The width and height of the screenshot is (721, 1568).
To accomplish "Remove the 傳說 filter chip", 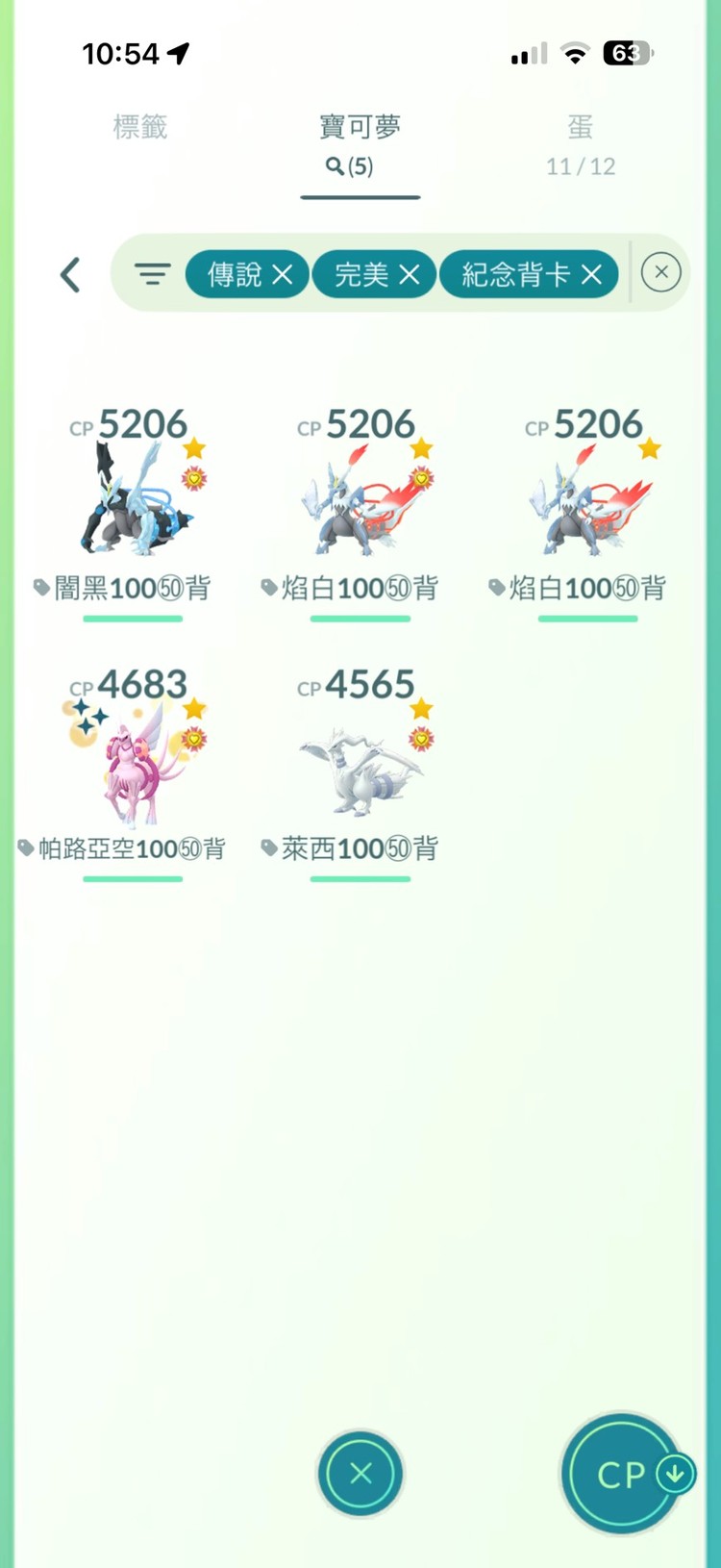I will coord(282,275).
